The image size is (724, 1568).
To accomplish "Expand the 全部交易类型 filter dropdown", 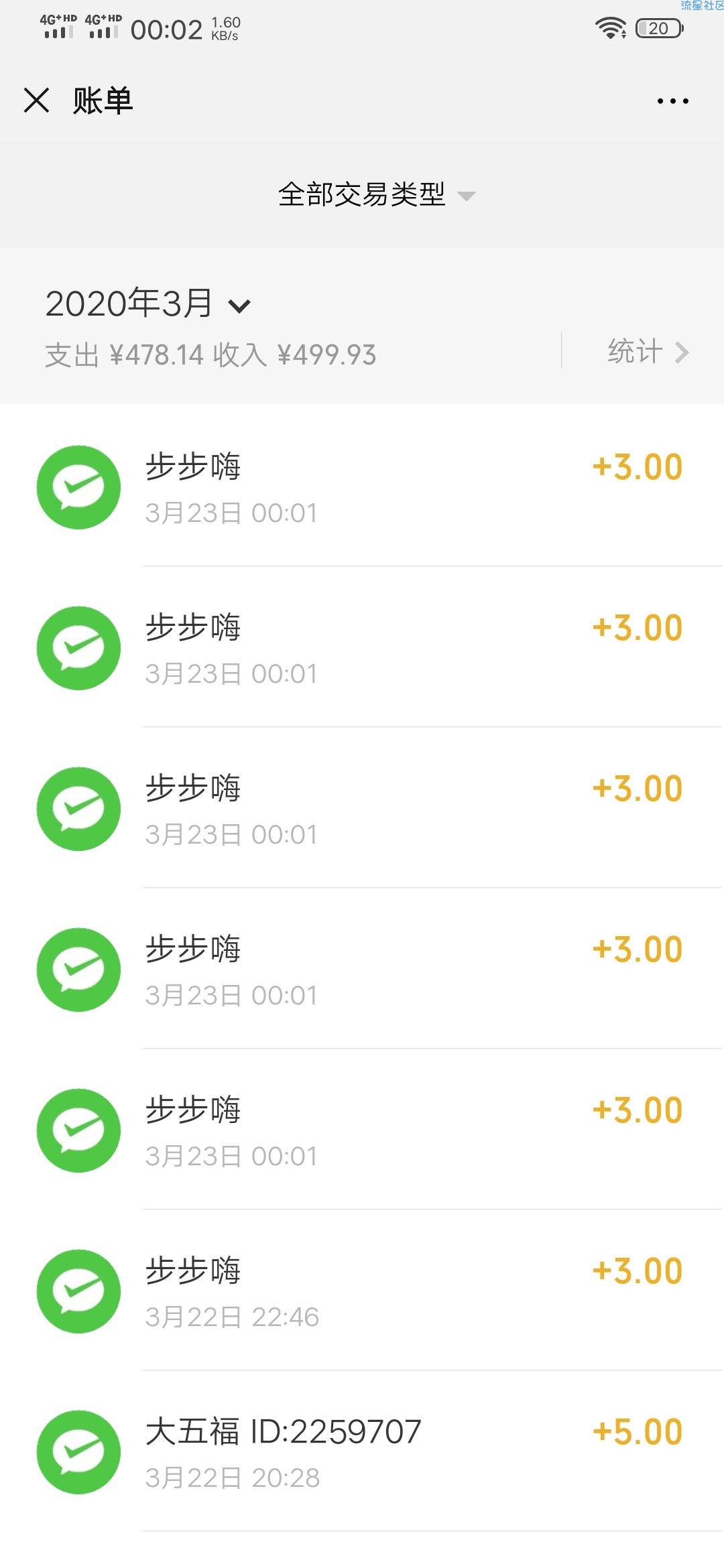I will 377,195.
